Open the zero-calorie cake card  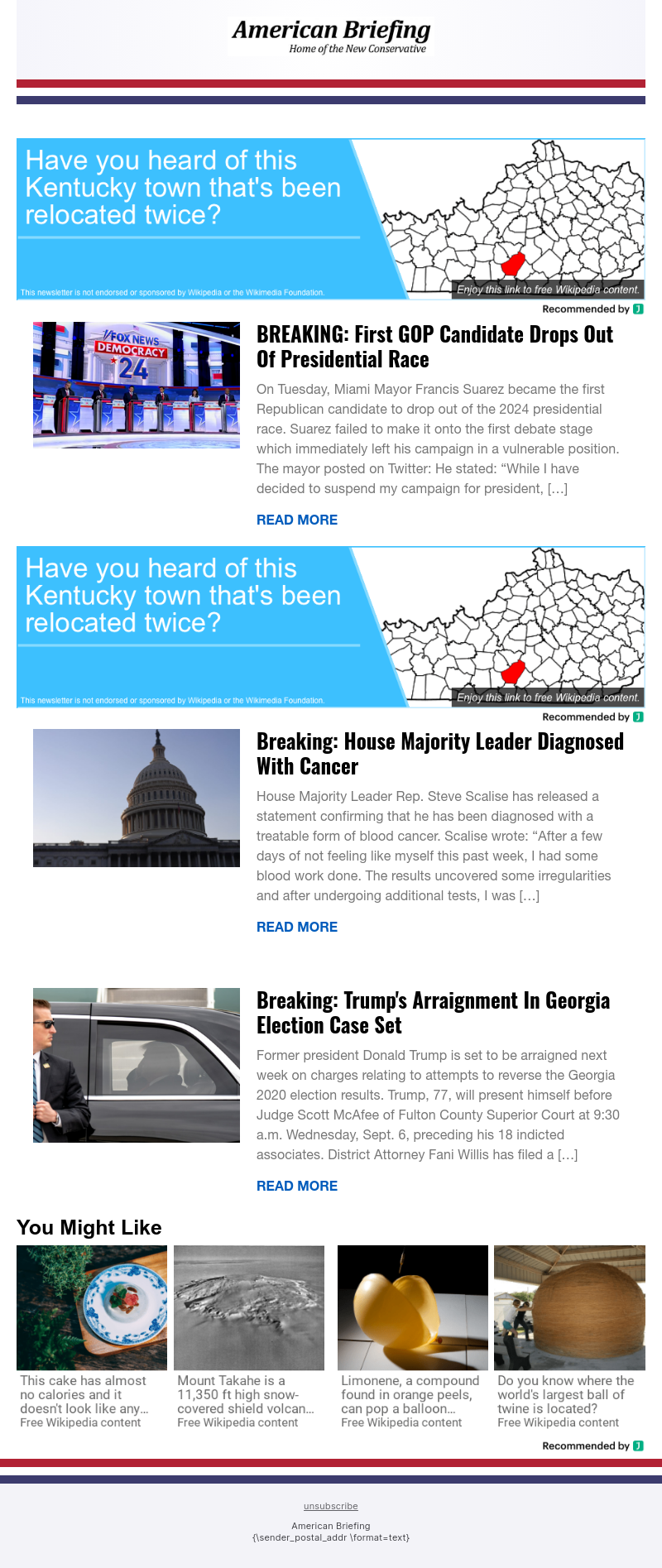91,1306
